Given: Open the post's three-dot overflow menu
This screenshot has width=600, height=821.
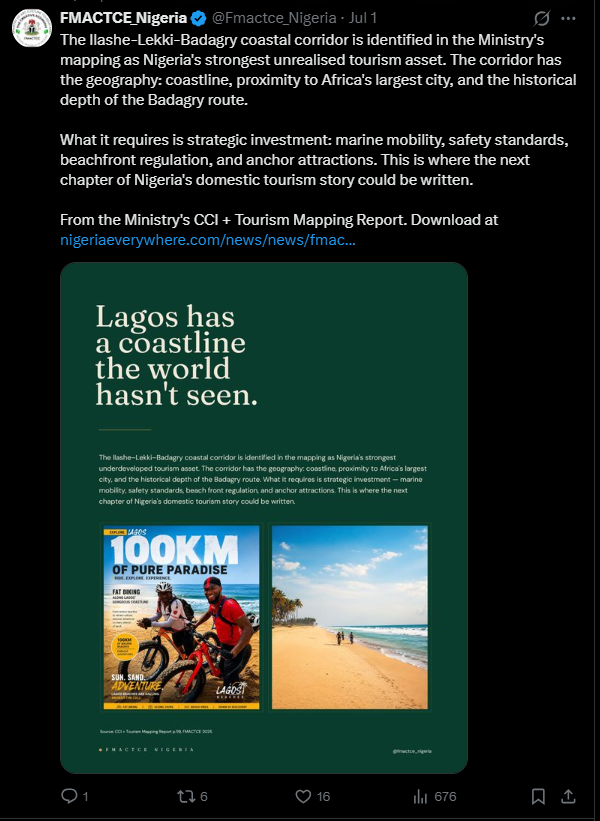Looking at the screenshot, I should 568,18.
